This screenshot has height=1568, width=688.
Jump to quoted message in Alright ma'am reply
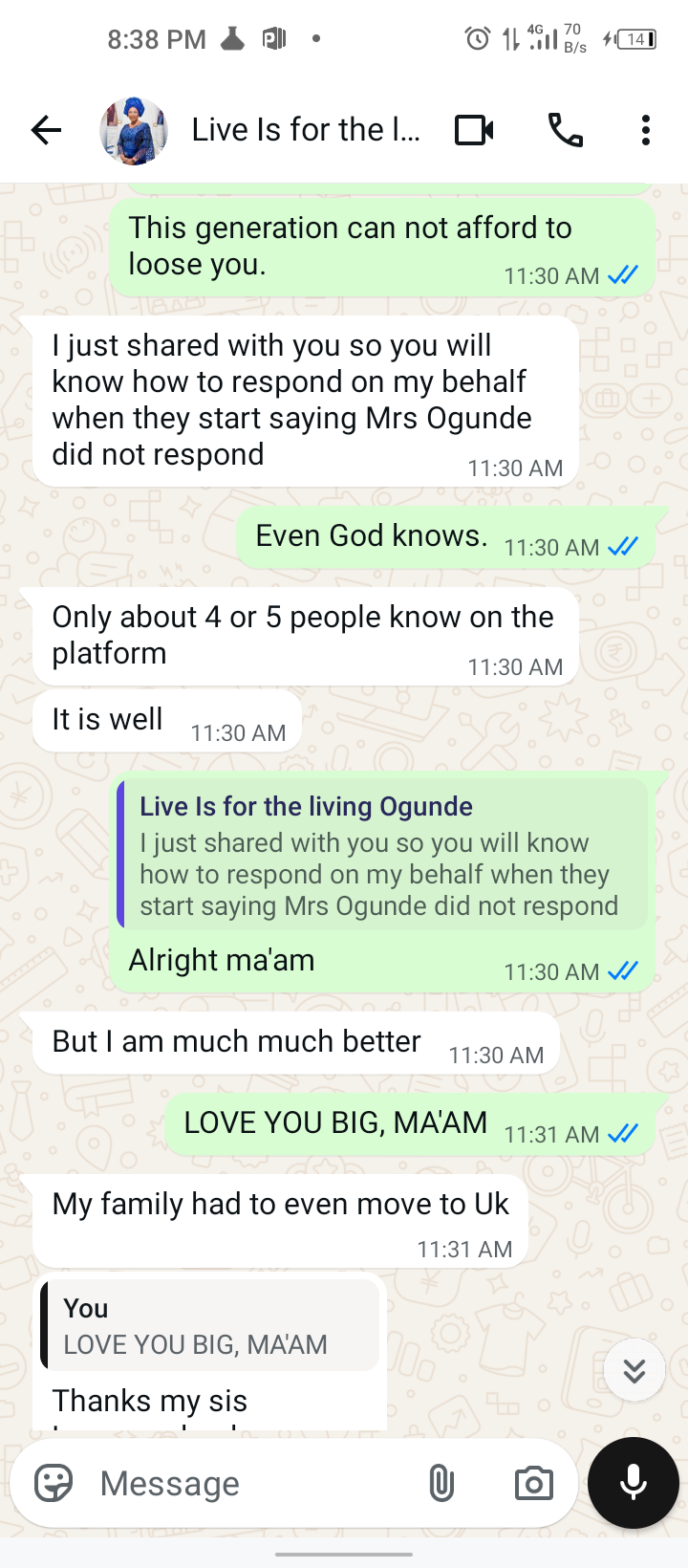(x=382, y=856)
